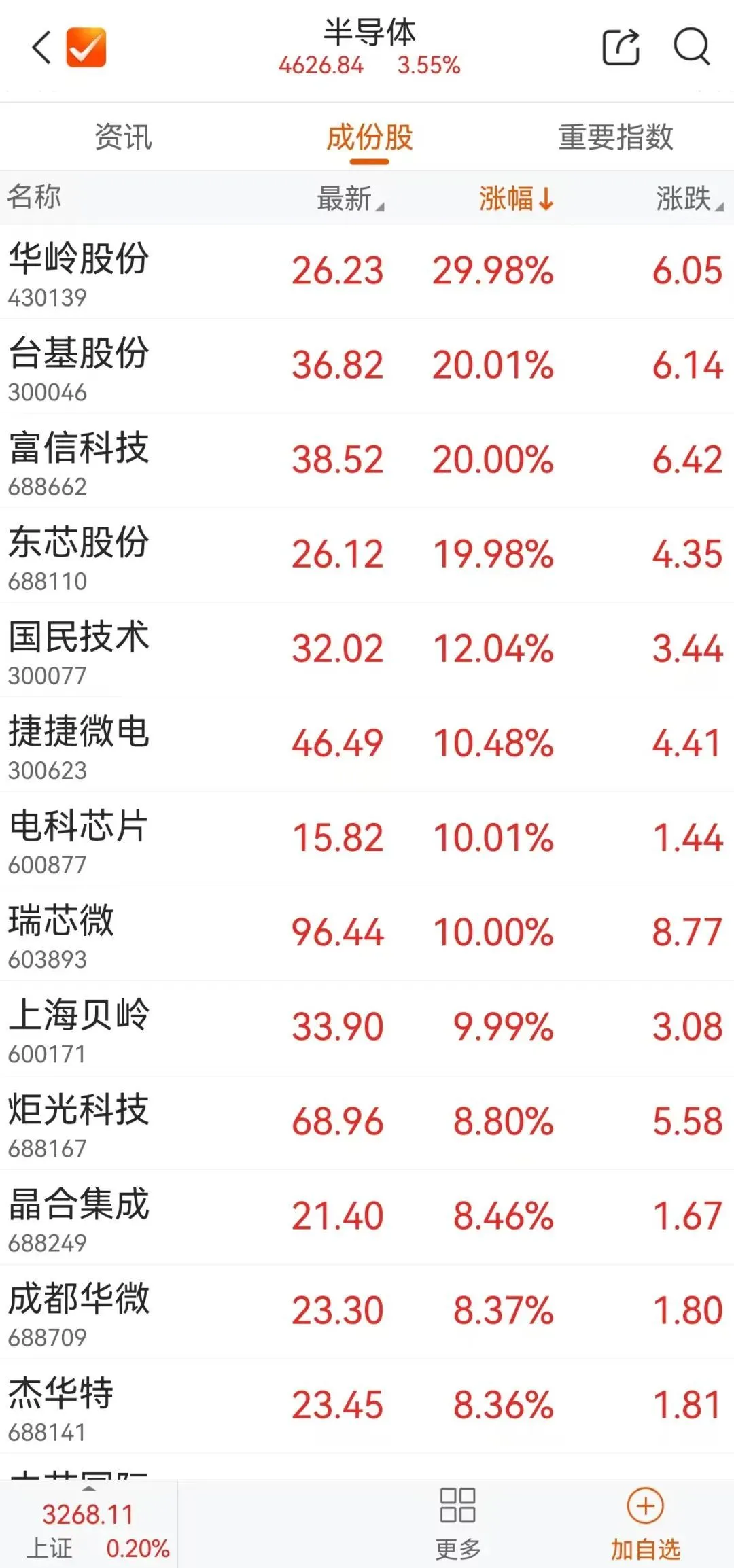Switch to the 重要指数 tab

coord(616,137)
